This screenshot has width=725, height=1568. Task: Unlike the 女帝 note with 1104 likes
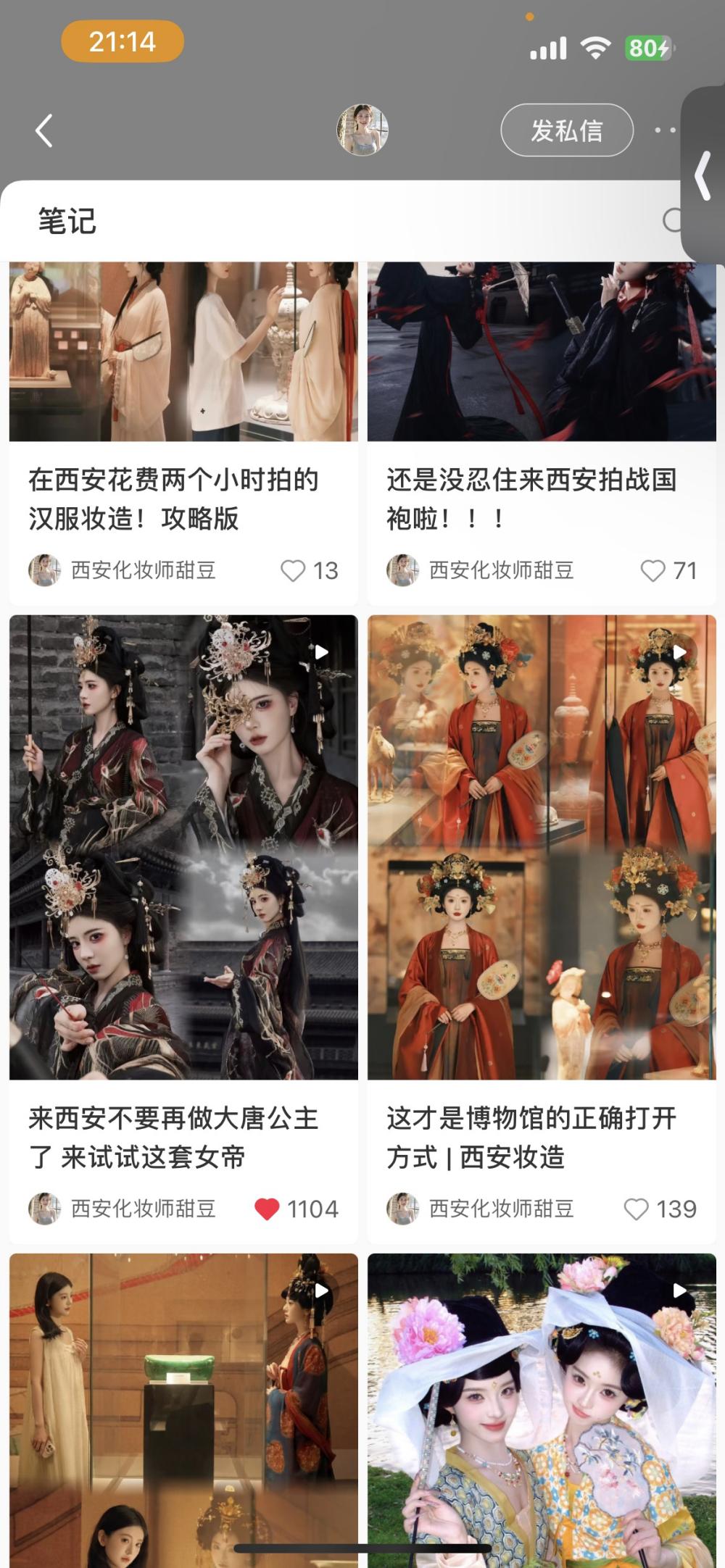point(267,1209)
